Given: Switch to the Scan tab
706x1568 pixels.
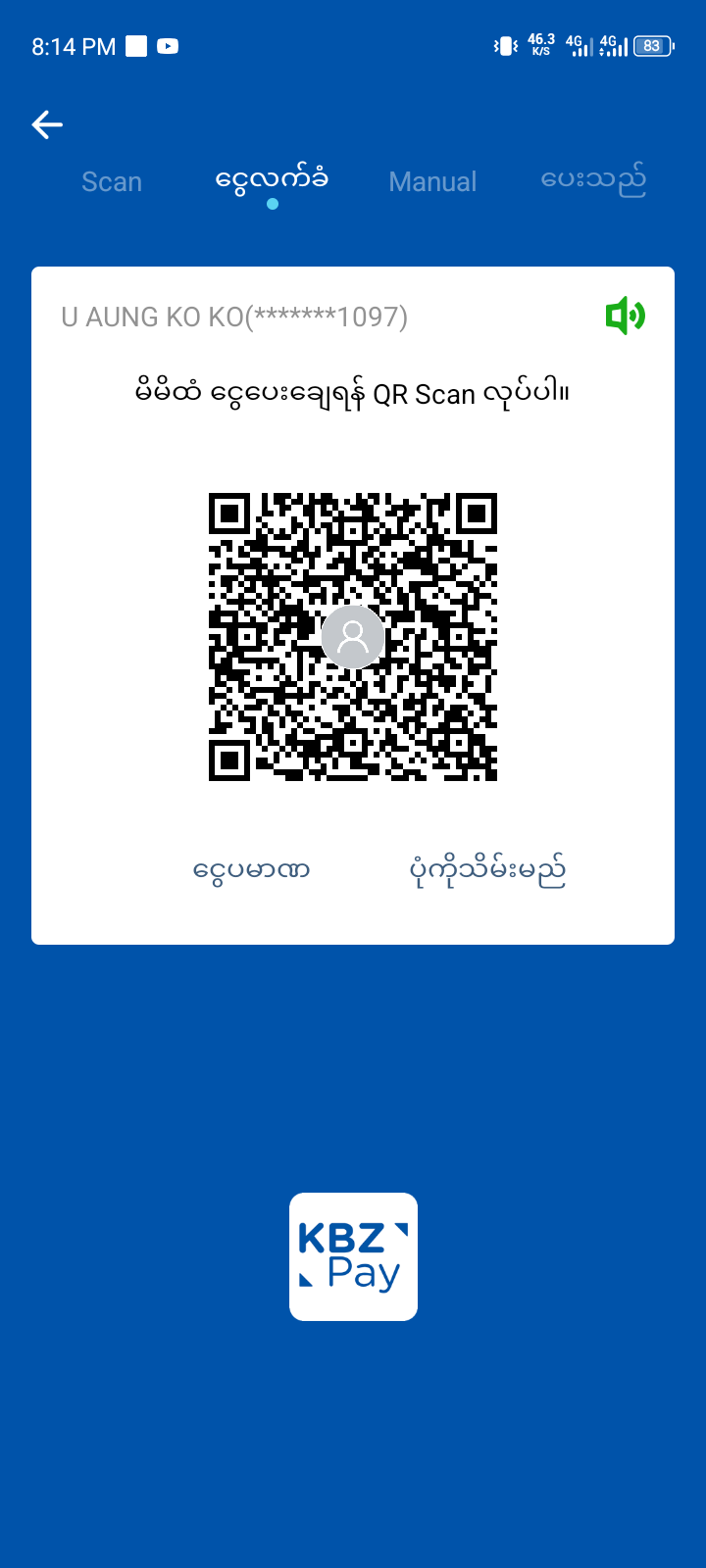Looking at the screenshot, I should point(112,182).
